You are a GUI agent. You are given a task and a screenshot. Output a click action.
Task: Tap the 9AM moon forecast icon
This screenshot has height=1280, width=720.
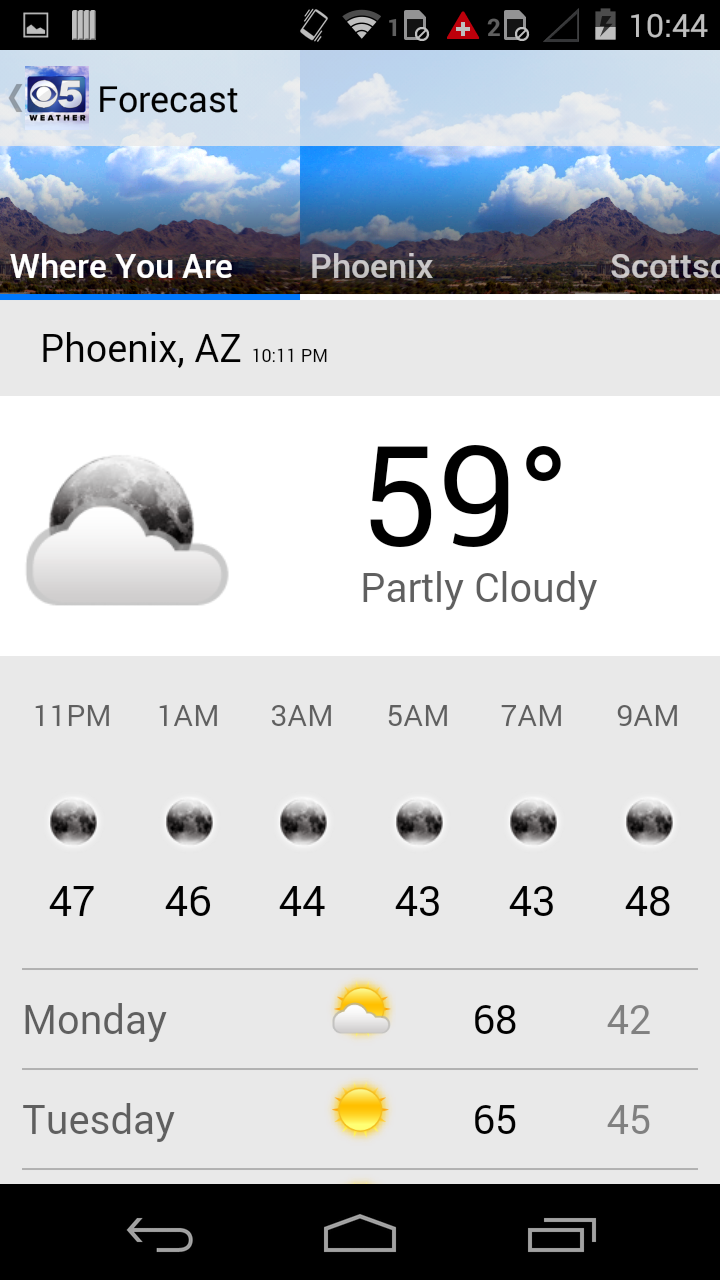[x=648, y=821]
